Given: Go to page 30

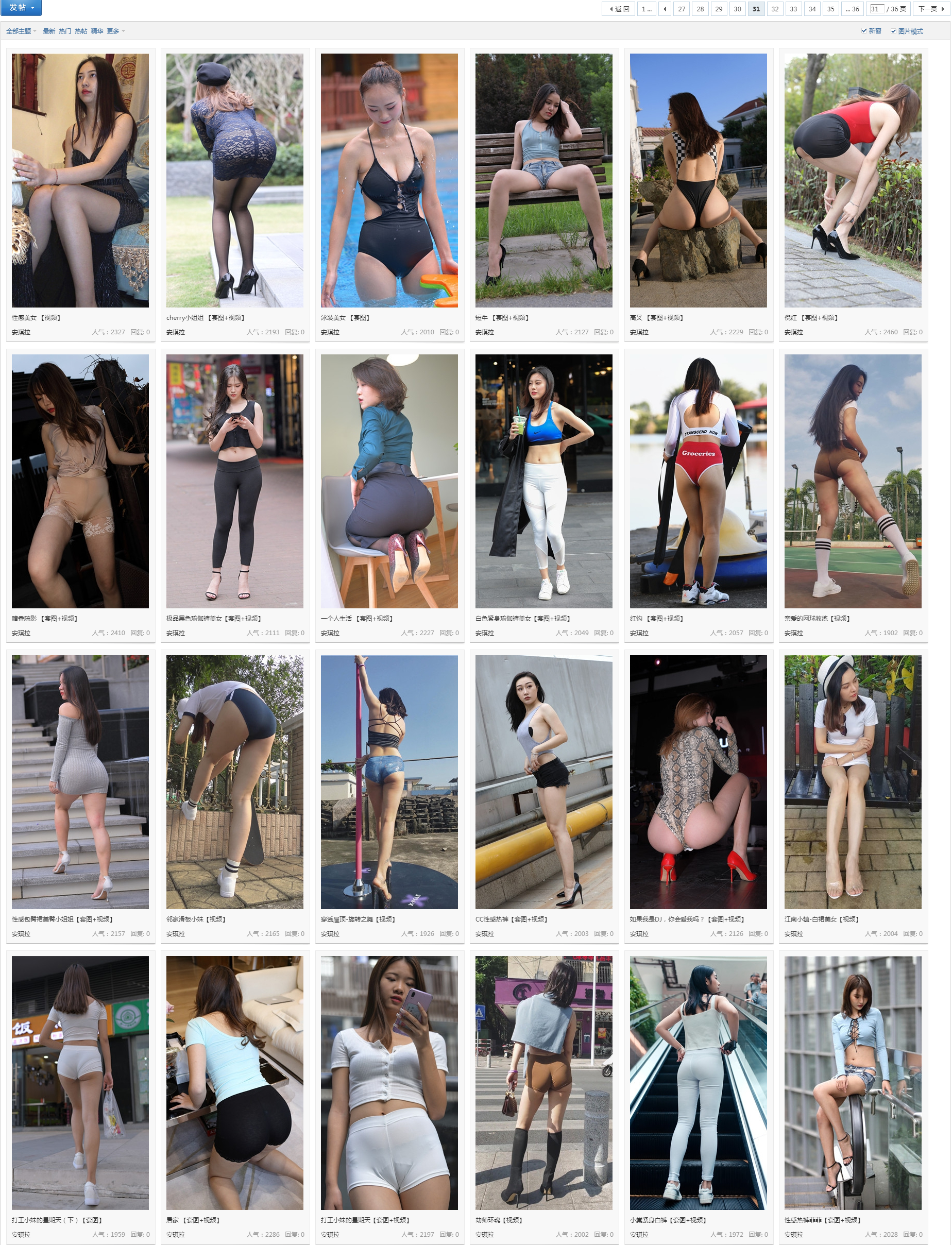Looking at the screenshot, I should [x=737, y=9].
